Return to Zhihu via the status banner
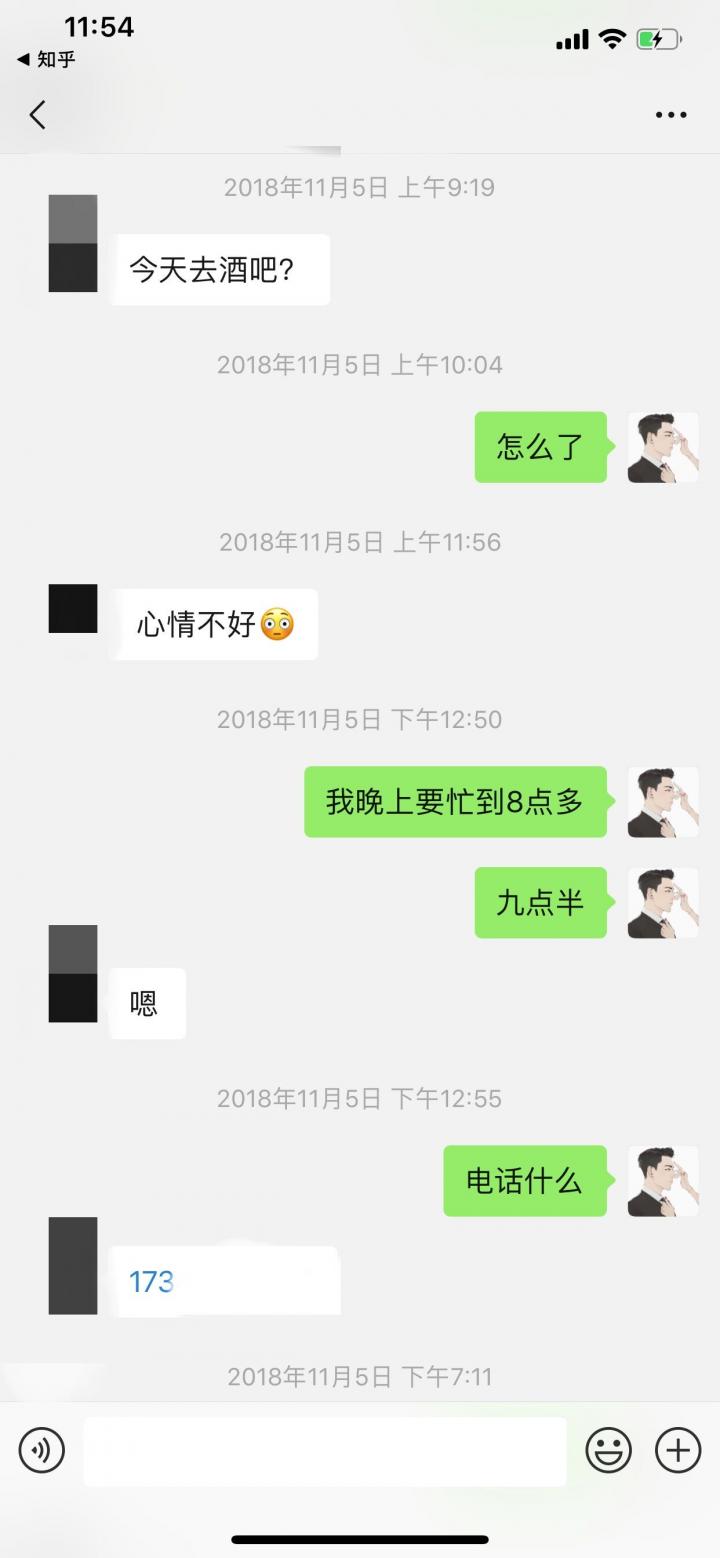 click(45, 60)
